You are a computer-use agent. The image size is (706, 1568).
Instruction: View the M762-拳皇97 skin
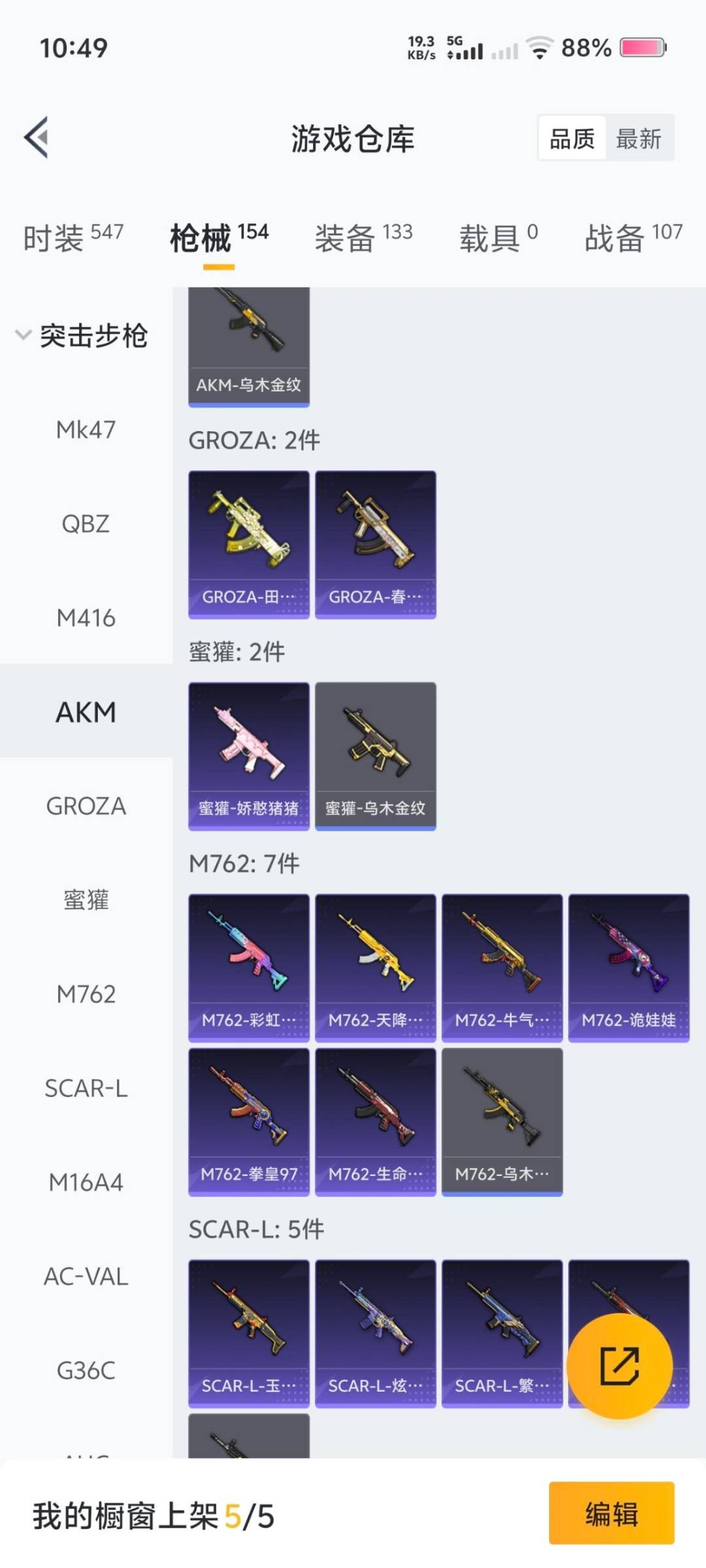pyautogui.click(x=248, y=1122)
